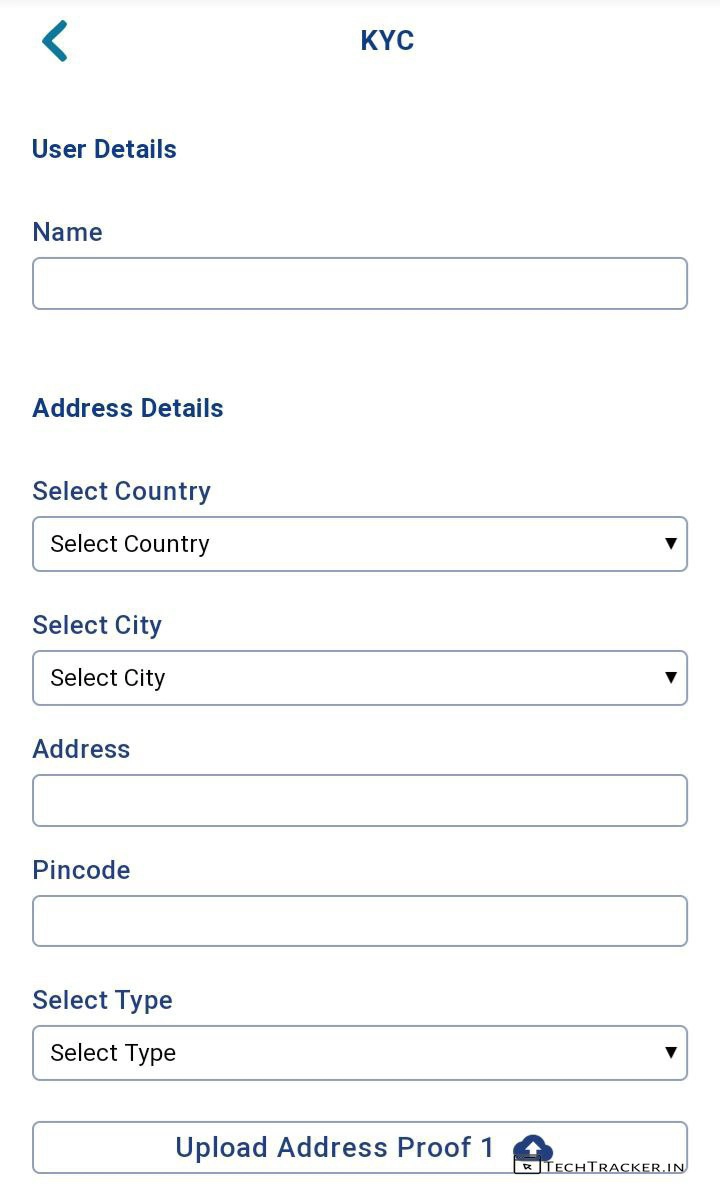Tap the Name input field
Screen dimensions: 720x1201
click(x=360, y=284)
